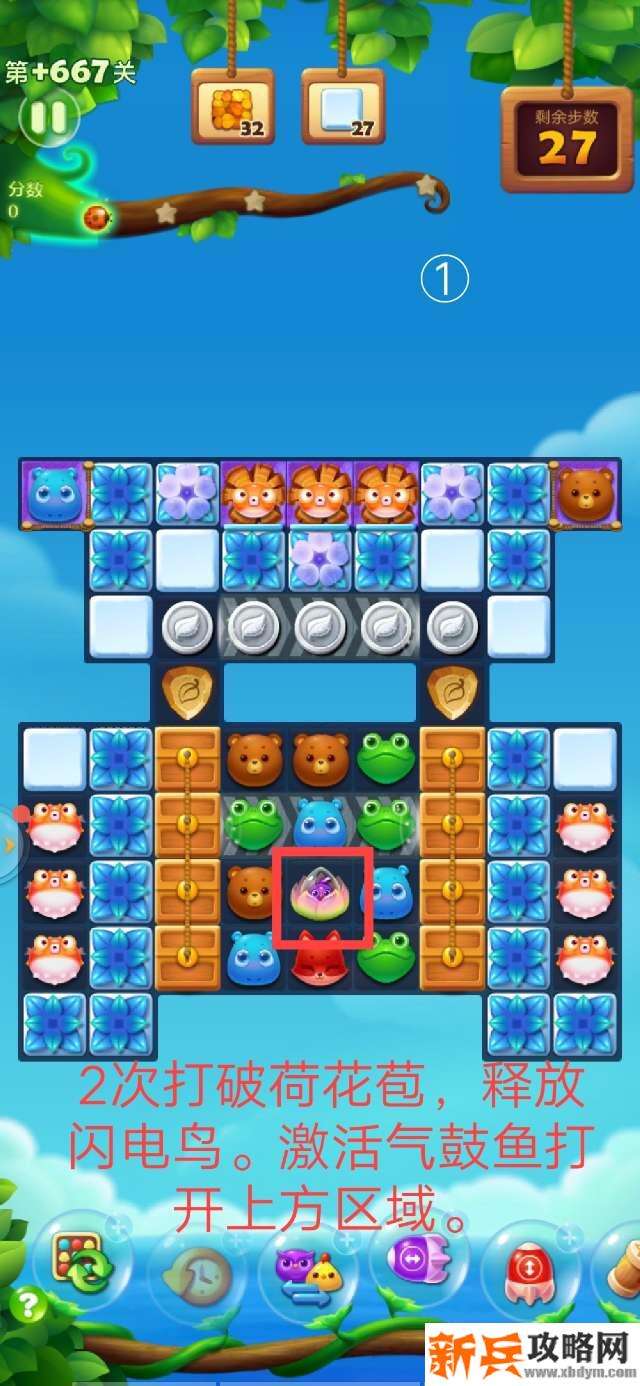
Task: Select the red fox tile
Action: click(x=320, y=958)
